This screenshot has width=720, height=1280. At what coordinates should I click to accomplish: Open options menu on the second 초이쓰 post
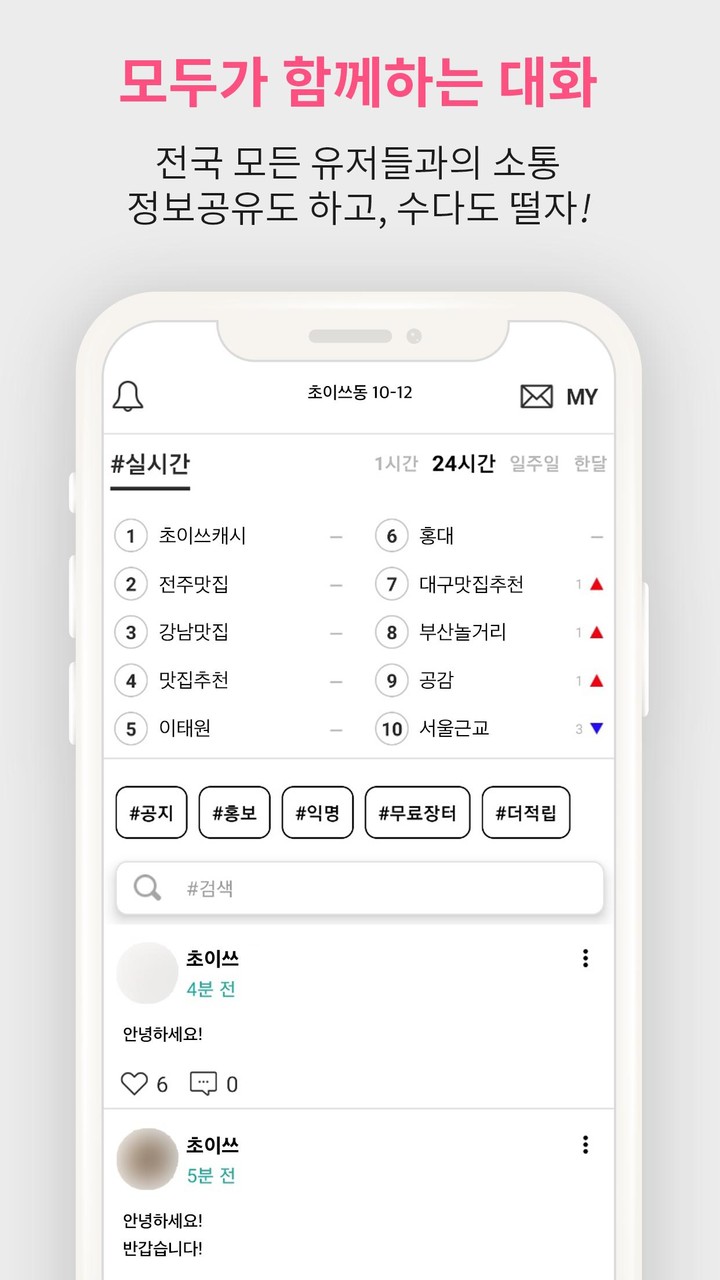(x=585, y=1143)
